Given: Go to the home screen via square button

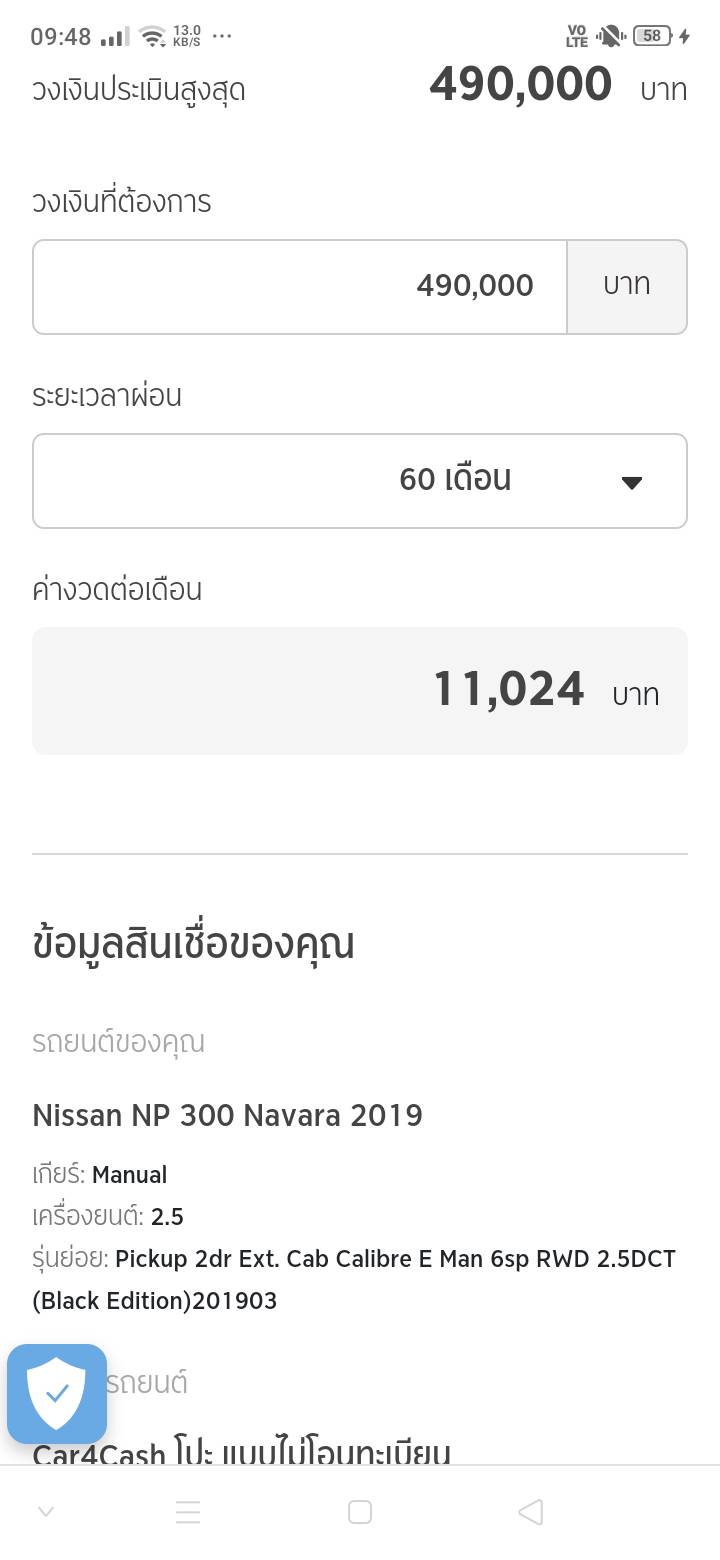Looking at the screenshot, I should pyautogui.click(x=360, y=1512).
